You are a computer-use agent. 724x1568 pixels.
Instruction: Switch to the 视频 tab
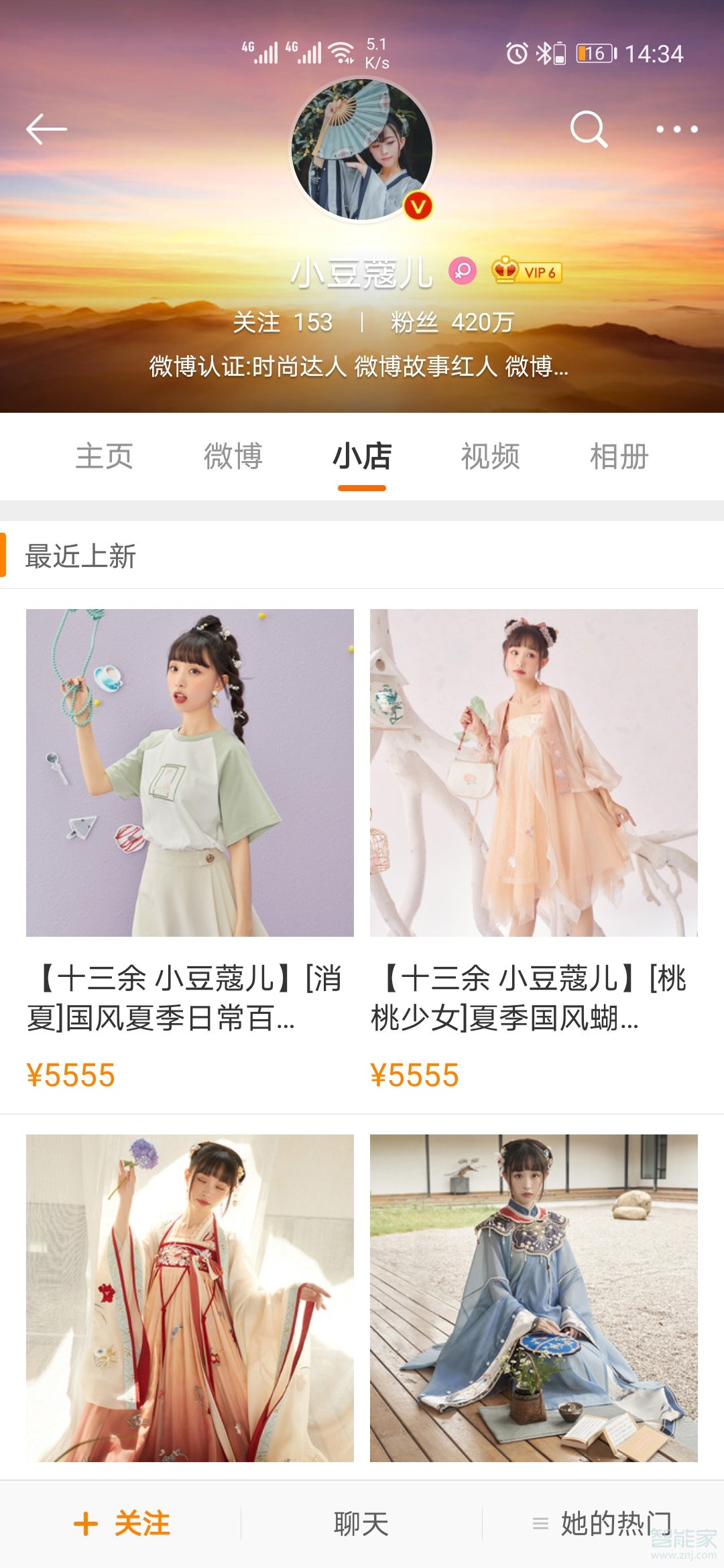click(x=491, y=457)
